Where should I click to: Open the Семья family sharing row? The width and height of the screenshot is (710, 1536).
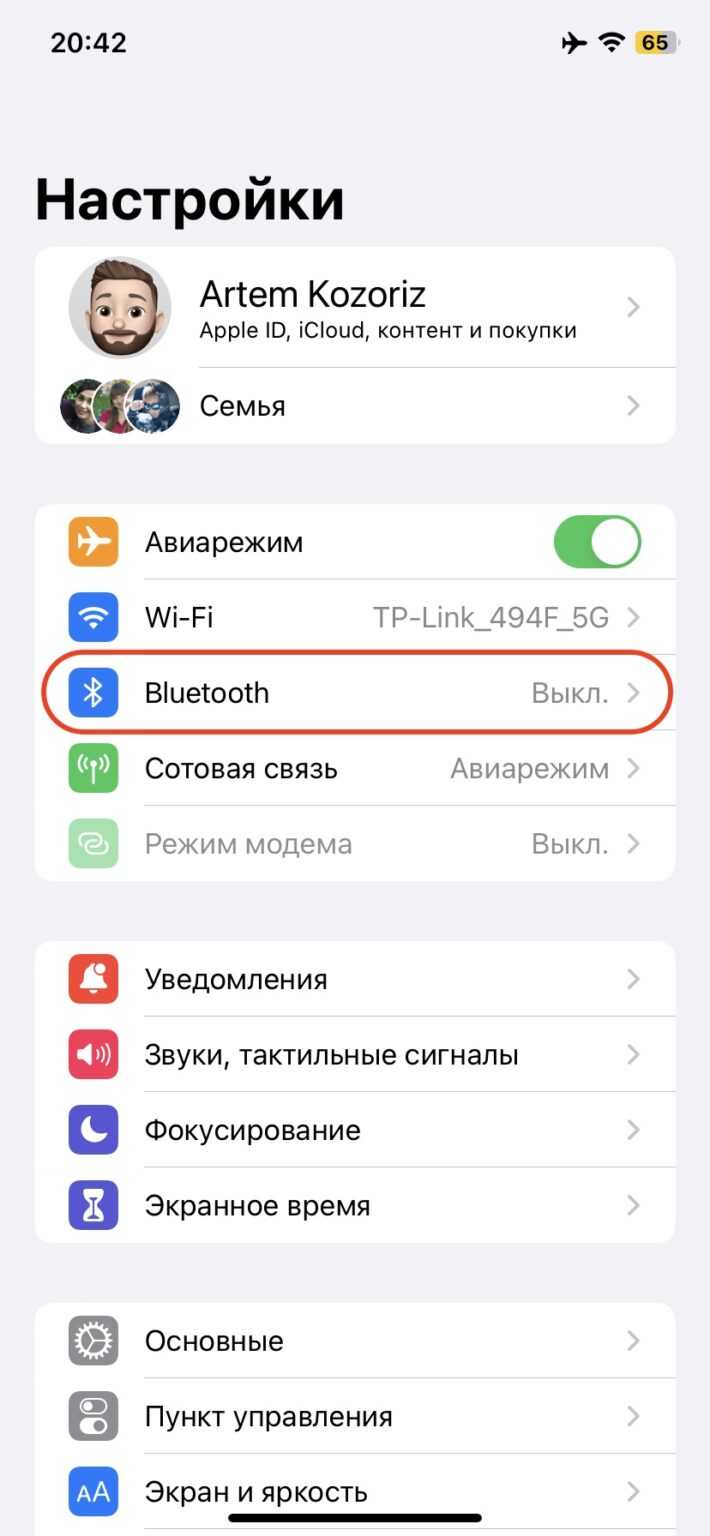point(355,406)
